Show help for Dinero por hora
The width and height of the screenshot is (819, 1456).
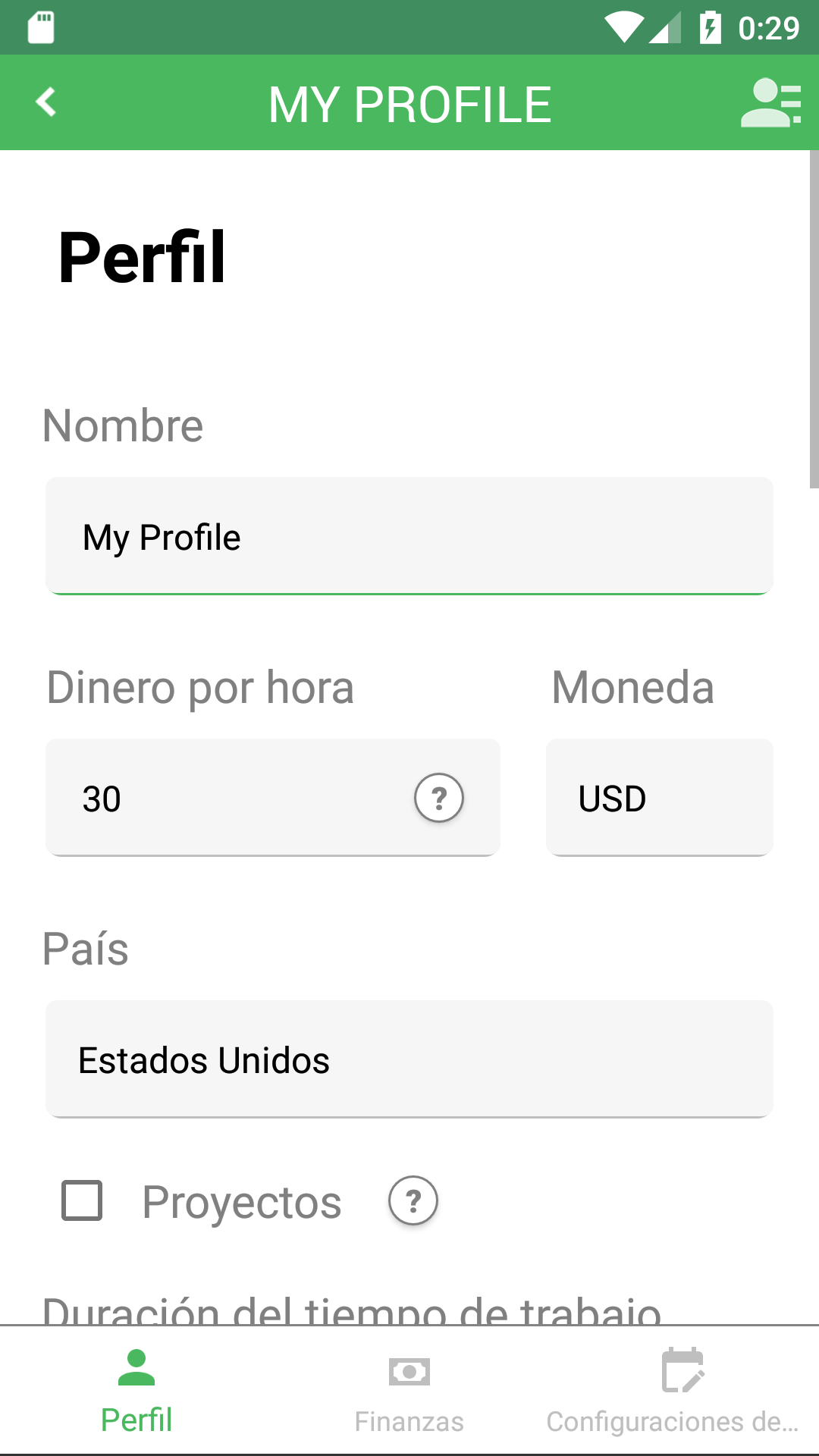(x=439, y=798)
